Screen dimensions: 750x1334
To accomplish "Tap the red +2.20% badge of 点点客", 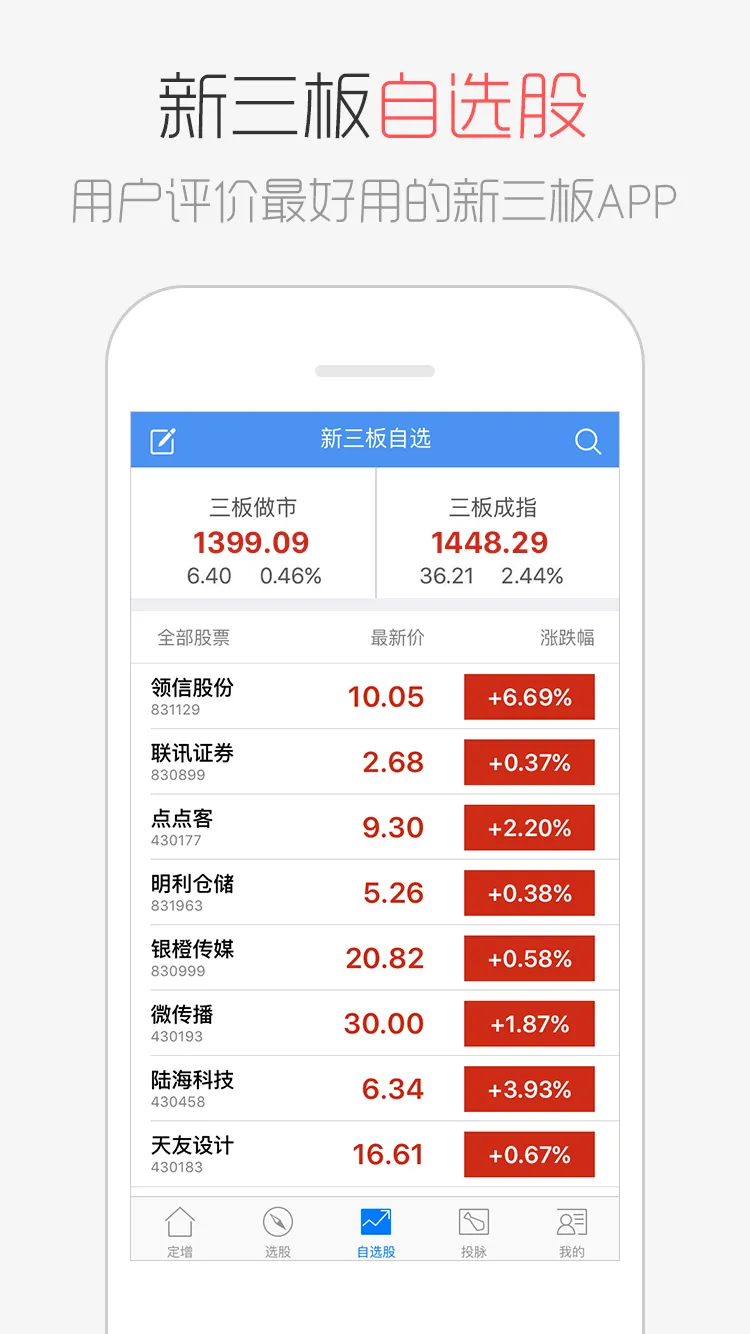I will [529, 827].
